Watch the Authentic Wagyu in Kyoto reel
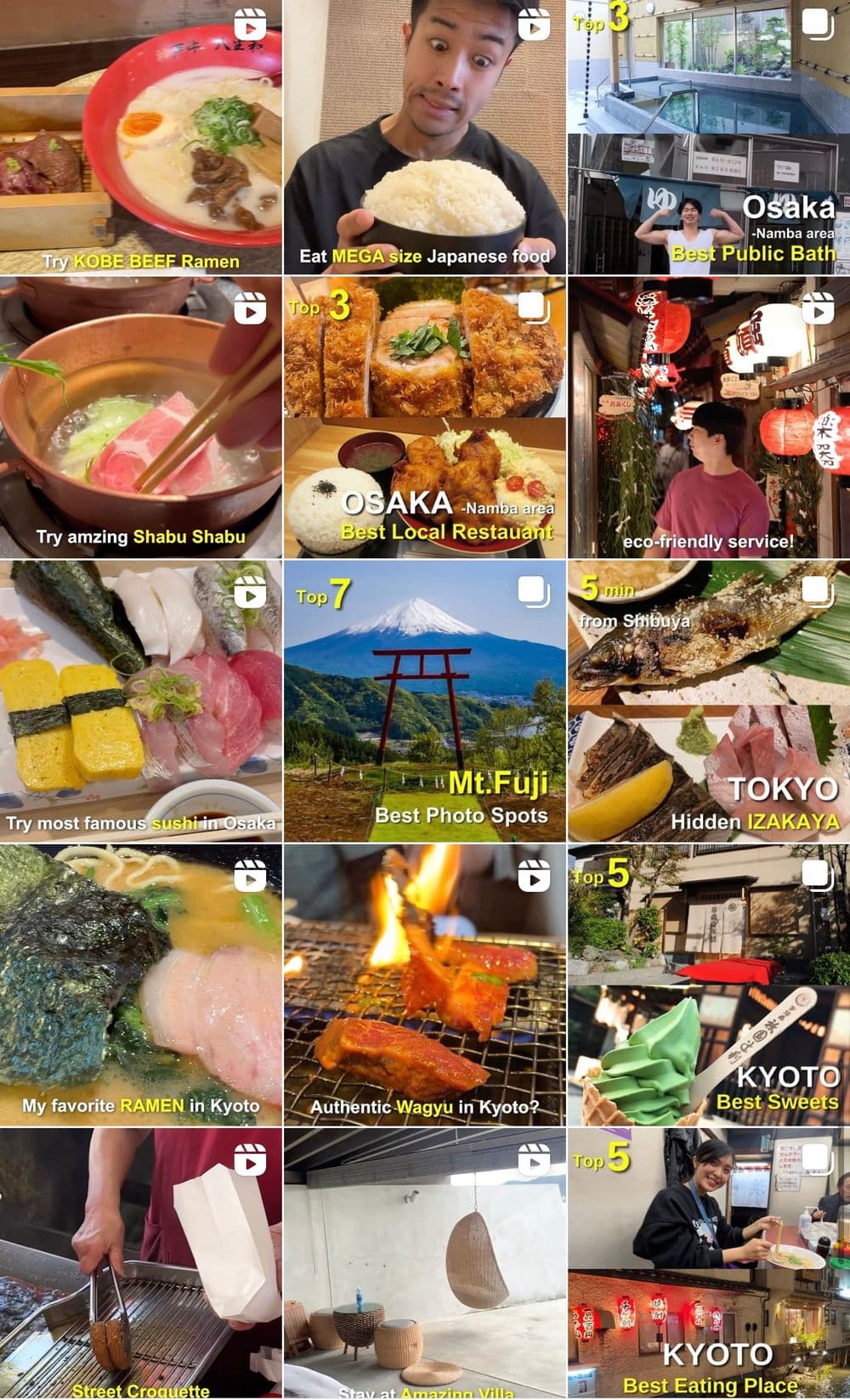Screen dimensions: 850x1400 (424, 985)
